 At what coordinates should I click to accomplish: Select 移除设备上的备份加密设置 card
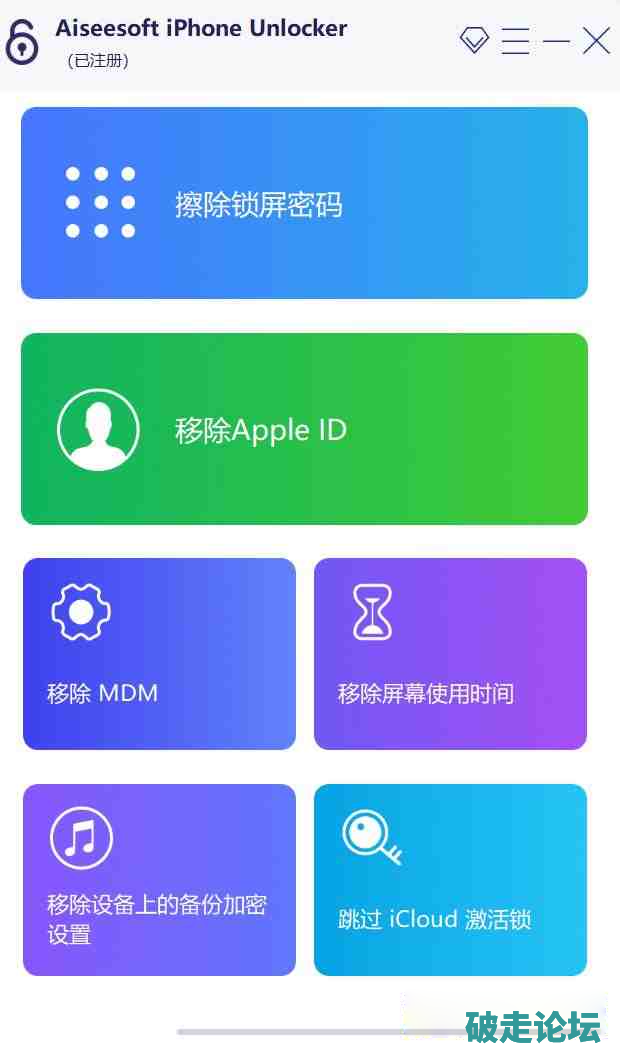click(x=159, y=880)
